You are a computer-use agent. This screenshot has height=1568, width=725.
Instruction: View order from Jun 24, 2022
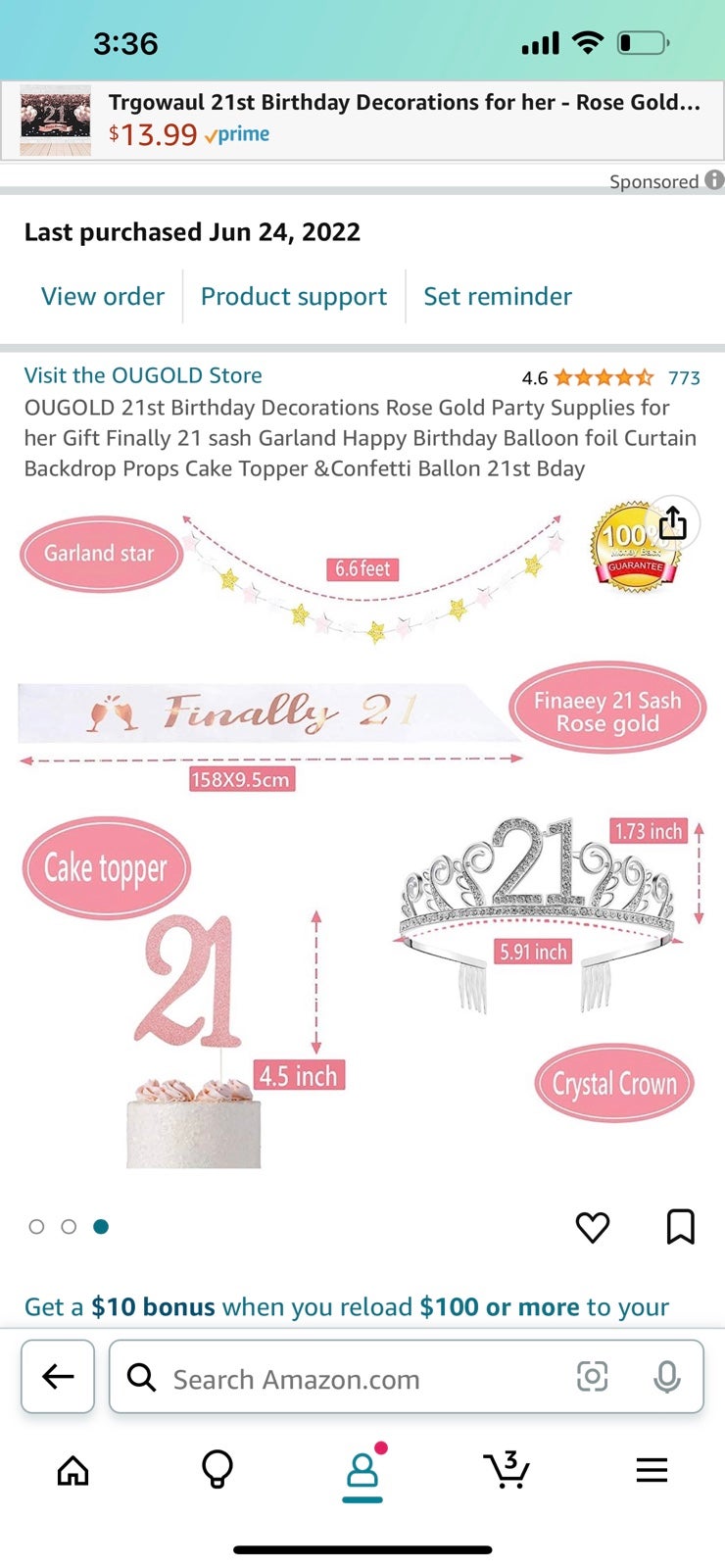(x=103, y=296)
